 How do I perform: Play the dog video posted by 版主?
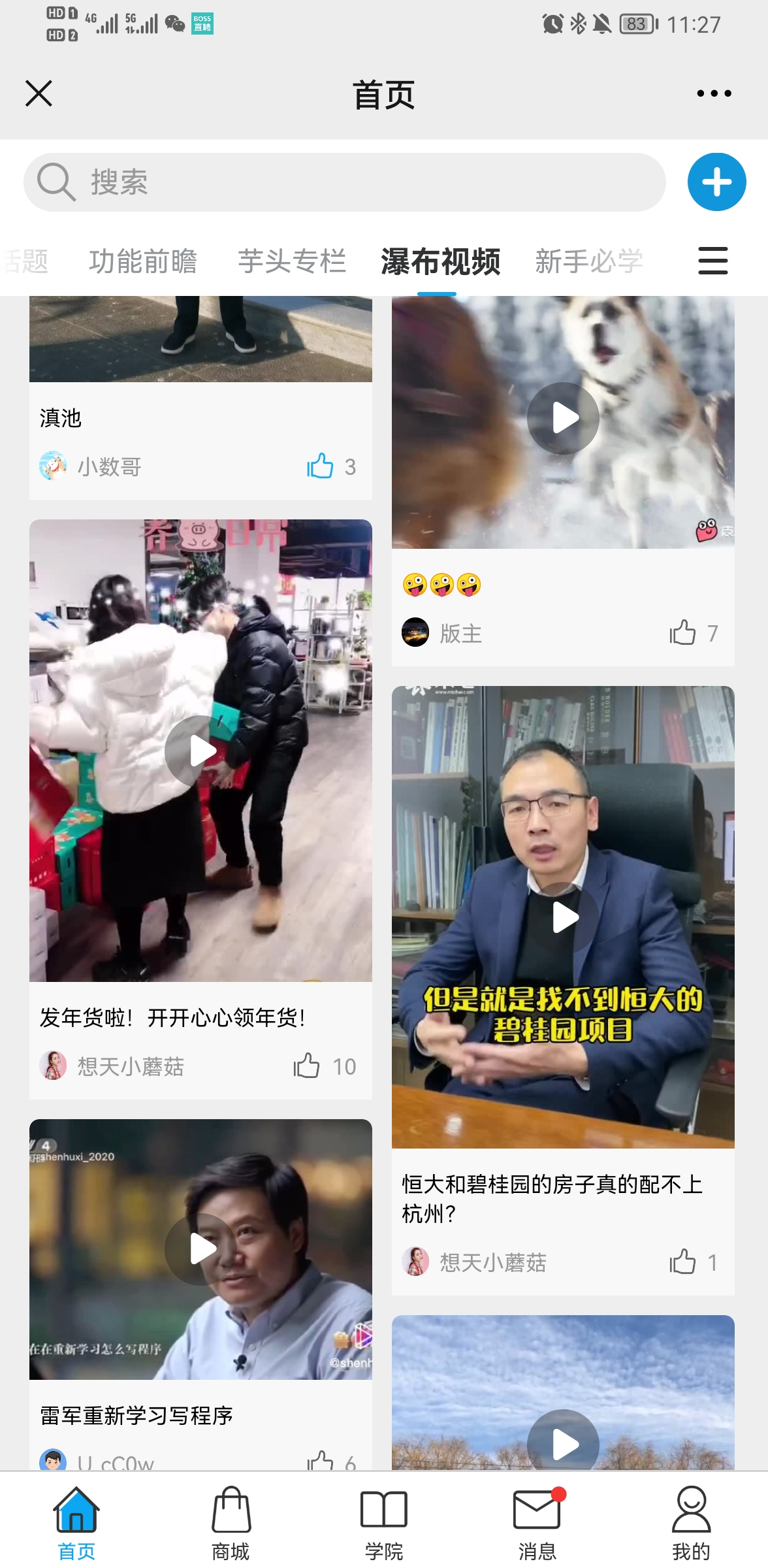(563, 418)
